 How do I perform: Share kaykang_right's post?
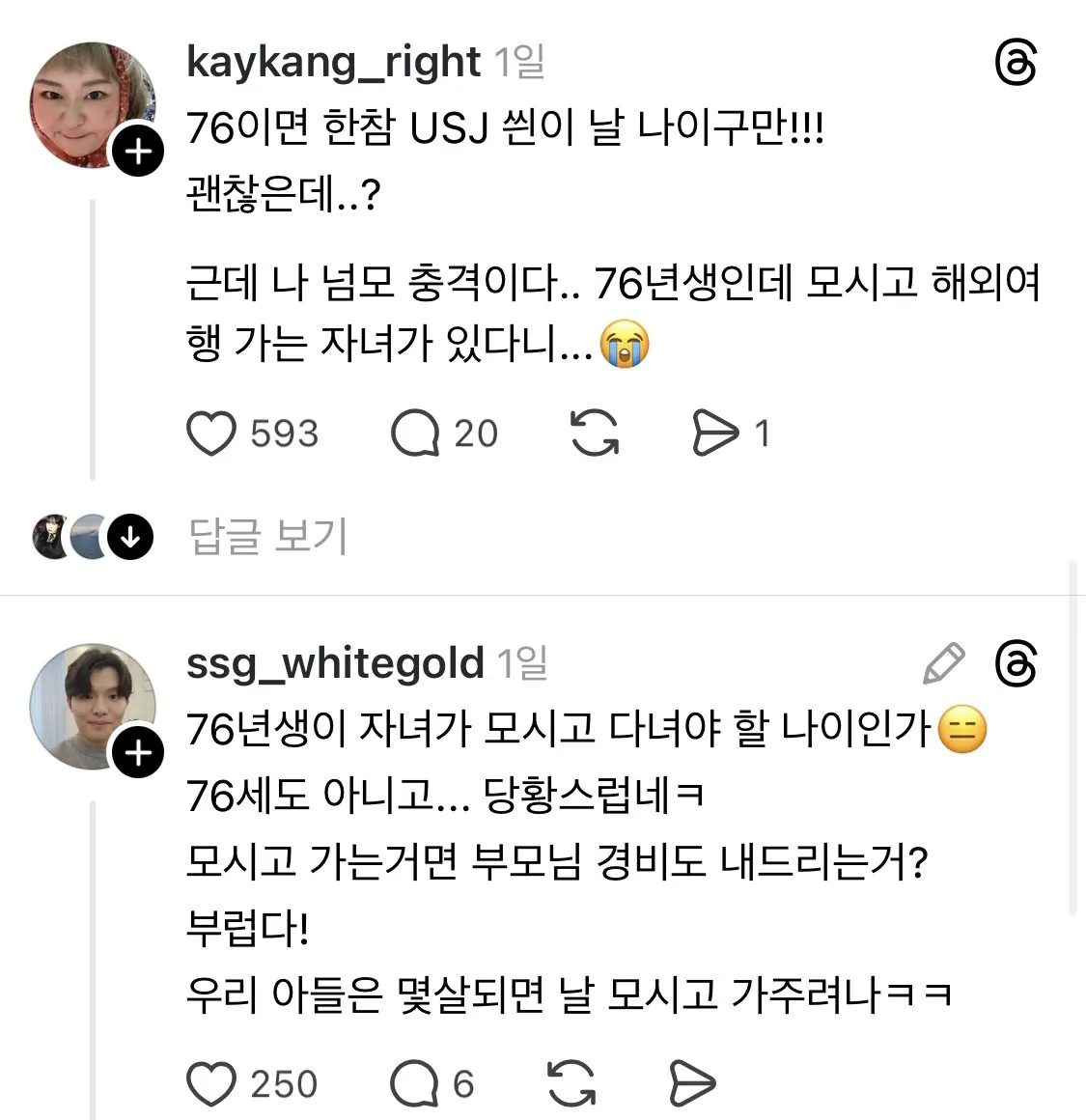(715, 434)
